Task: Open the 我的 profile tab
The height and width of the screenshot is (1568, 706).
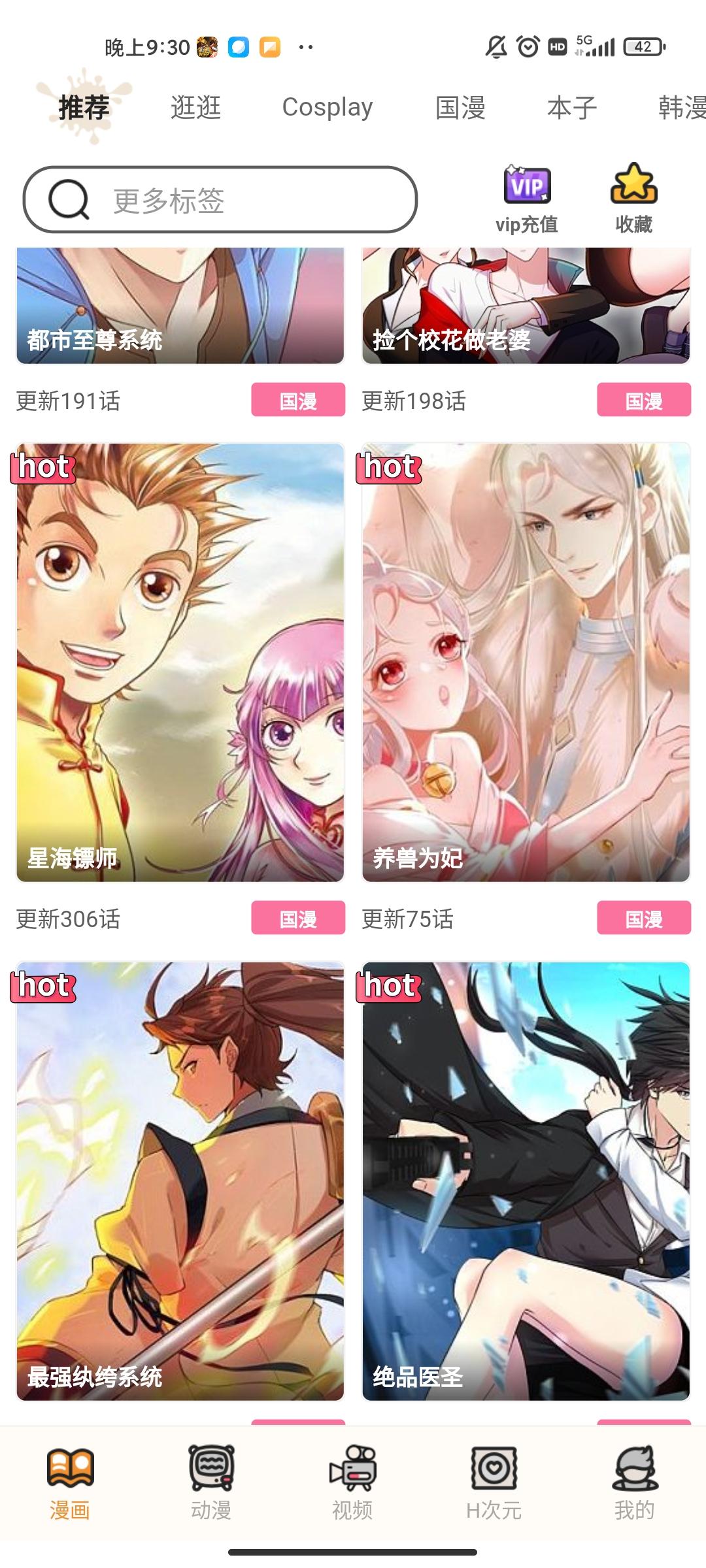Action: click(634, 1483)
